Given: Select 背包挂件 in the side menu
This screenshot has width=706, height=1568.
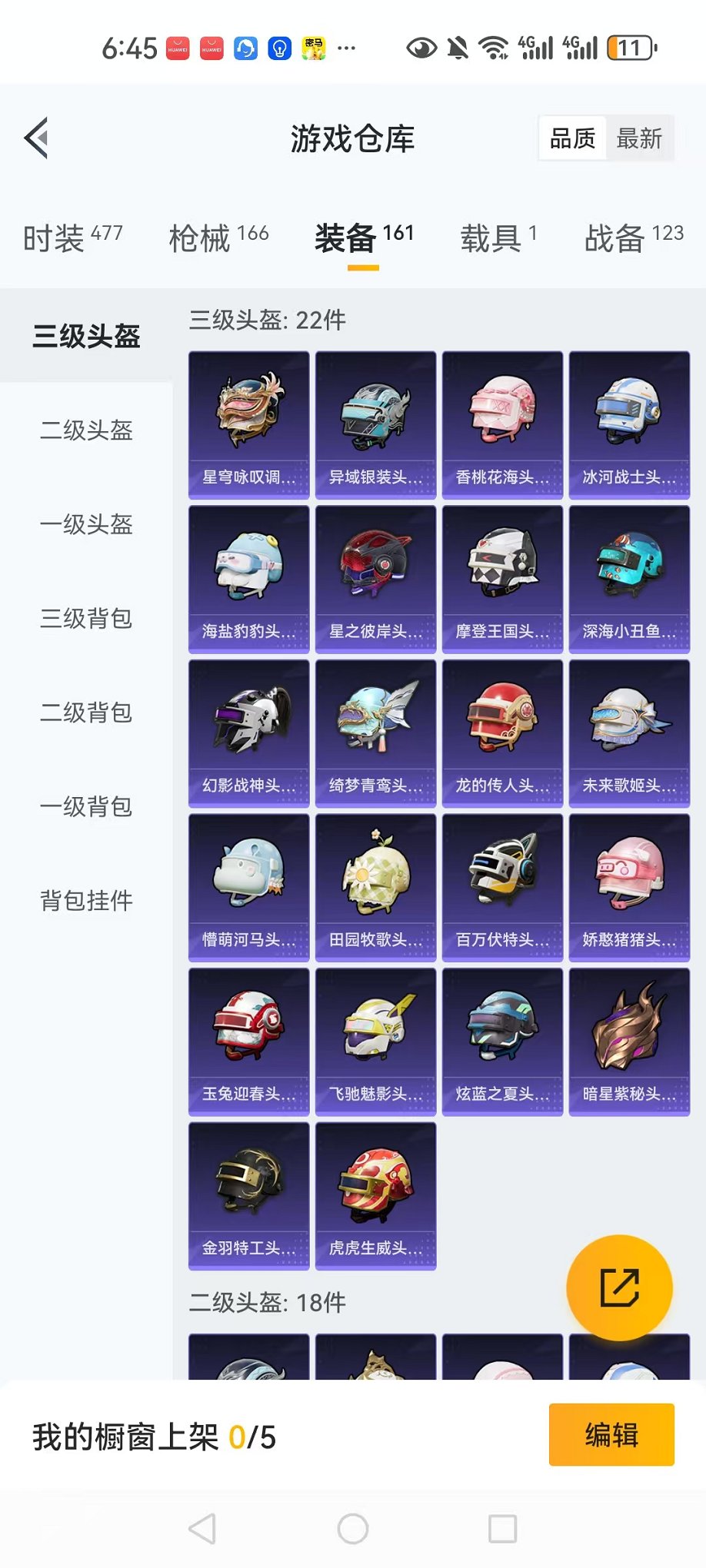Looking at the screenshot, I should click(x=86, y=901).
